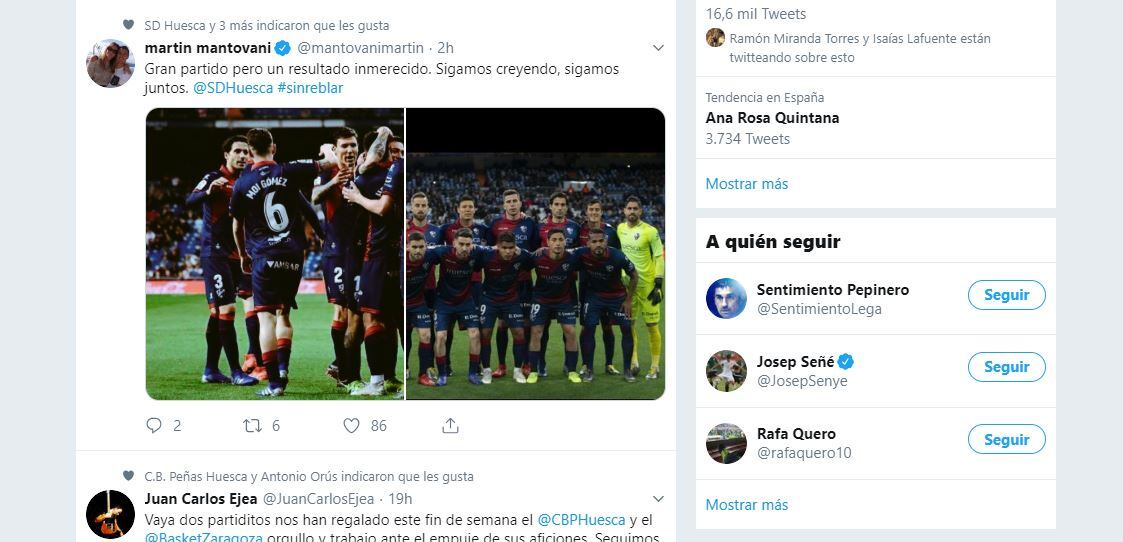
Task: Follow Rafa Quero
Action: point(1006,439)
